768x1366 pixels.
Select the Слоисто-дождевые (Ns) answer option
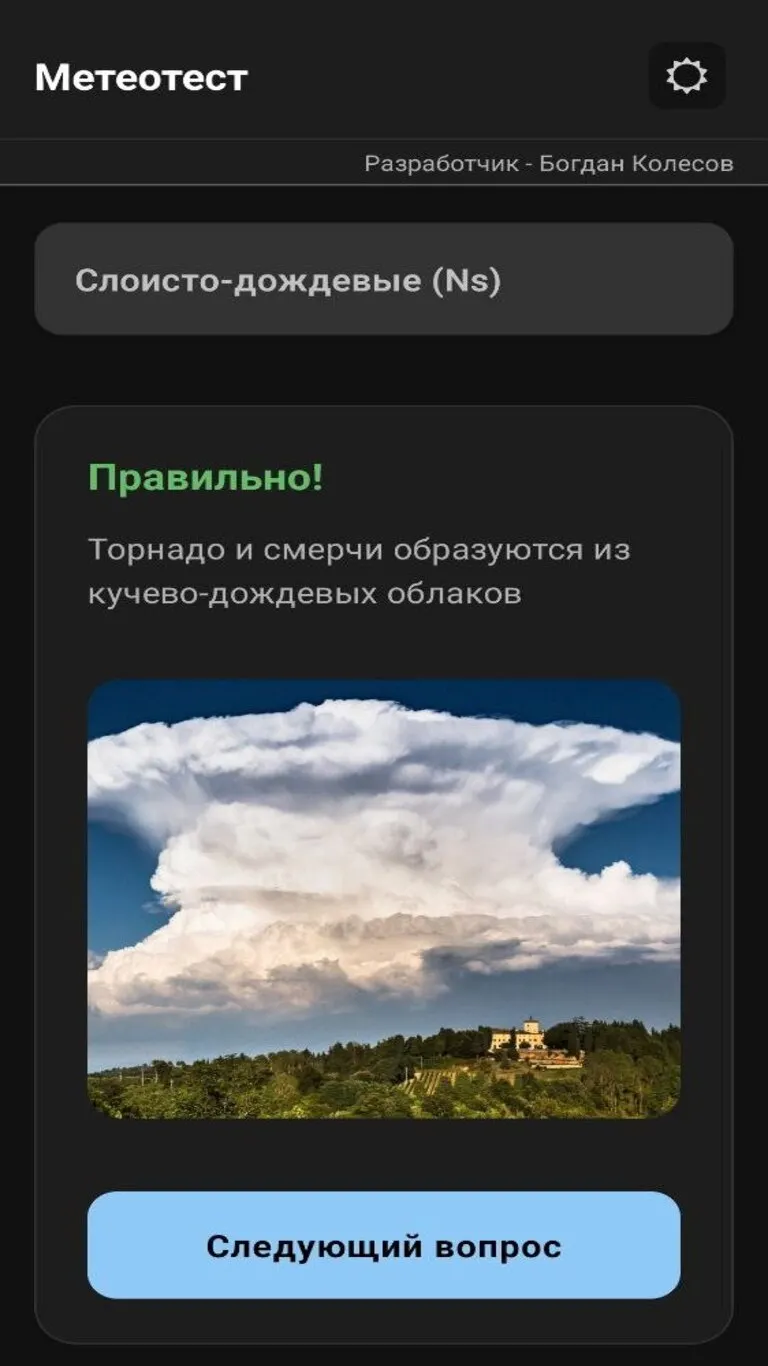coord(384,279)
